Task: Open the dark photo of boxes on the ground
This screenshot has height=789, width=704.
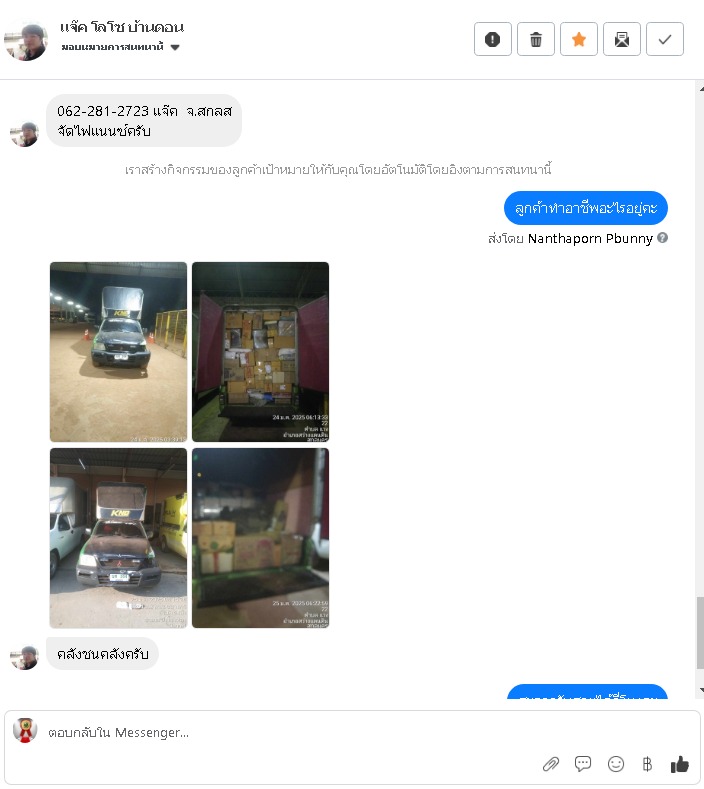Action: click(260, 537)
